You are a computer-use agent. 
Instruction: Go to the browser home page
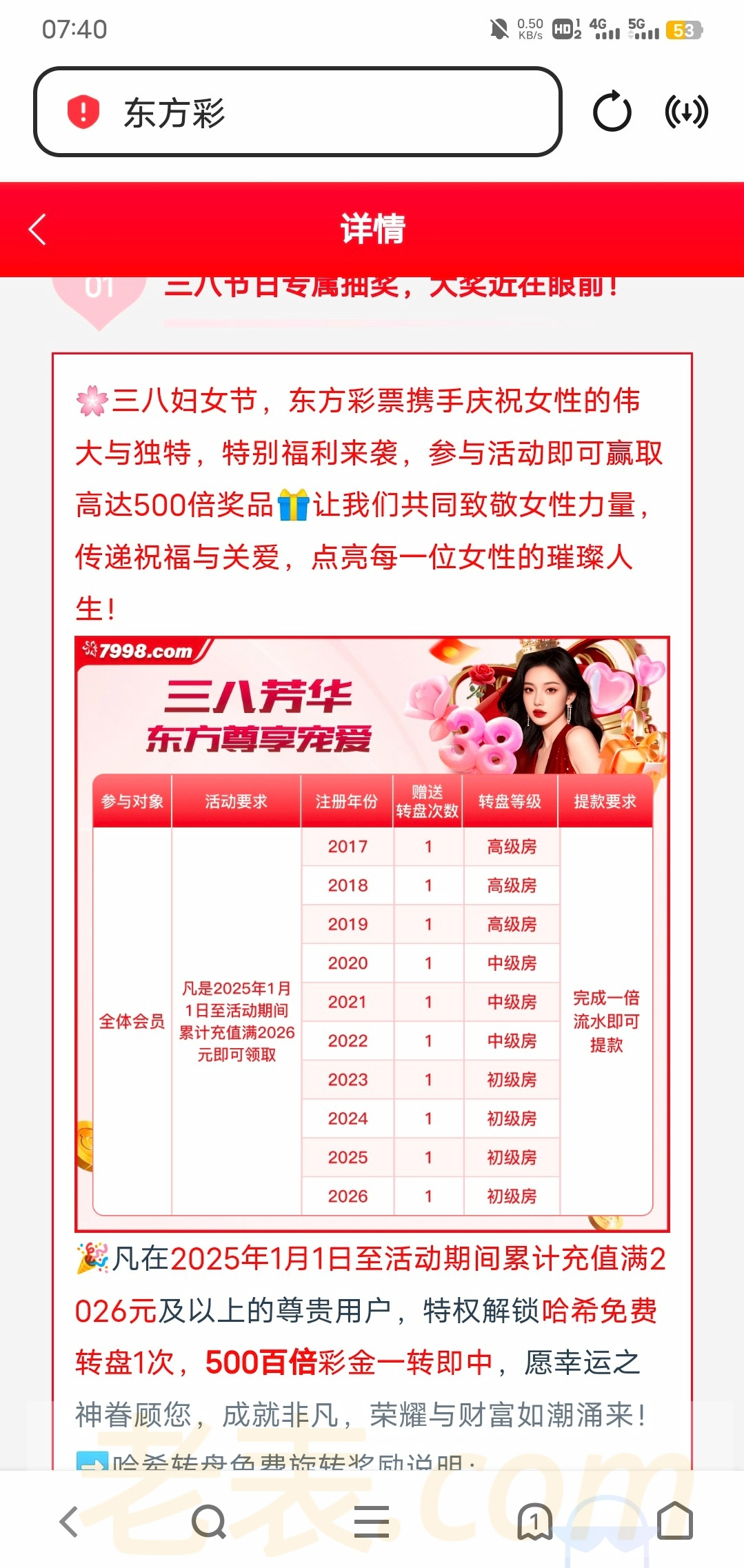675,1521
